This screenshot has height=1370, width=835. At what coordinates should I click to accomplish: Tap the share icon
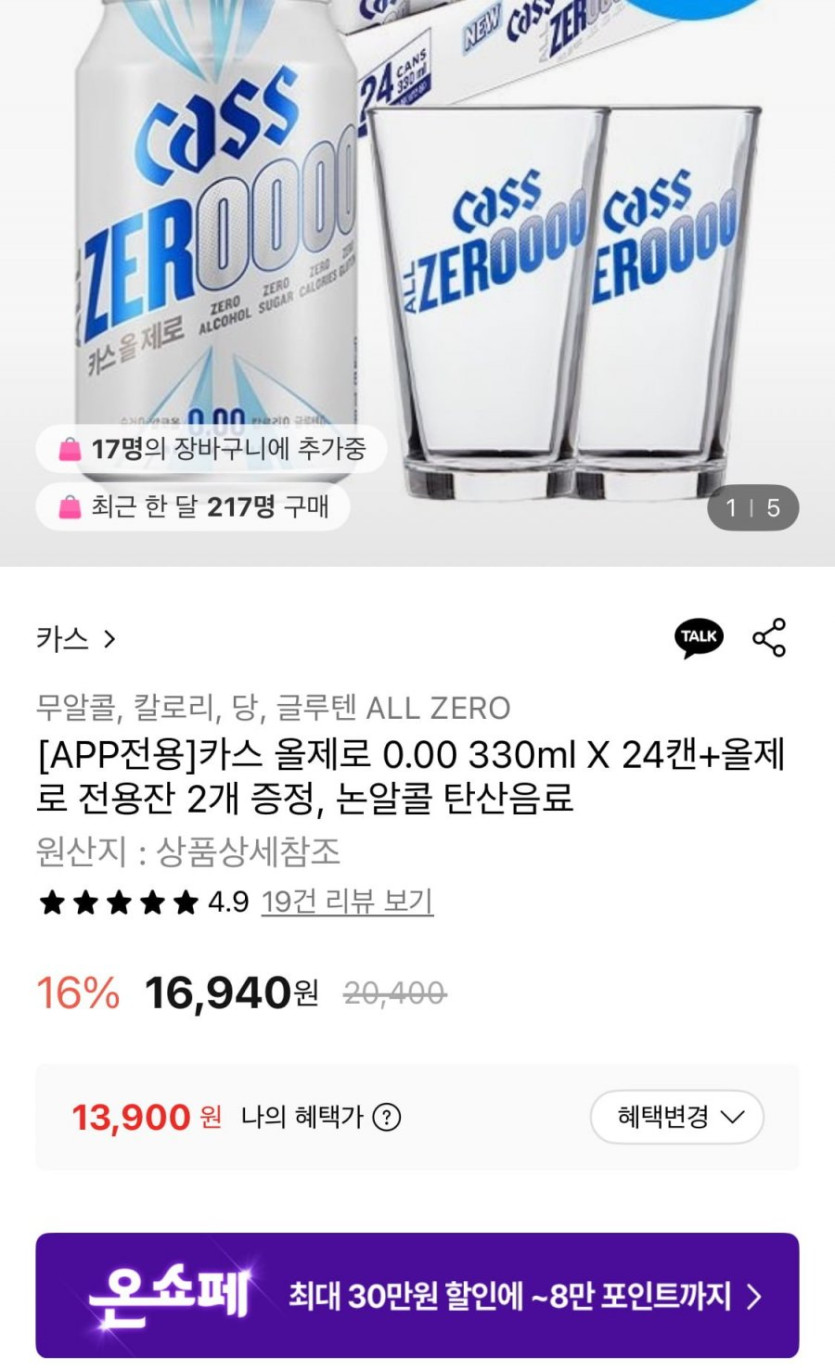click(769, 638)
